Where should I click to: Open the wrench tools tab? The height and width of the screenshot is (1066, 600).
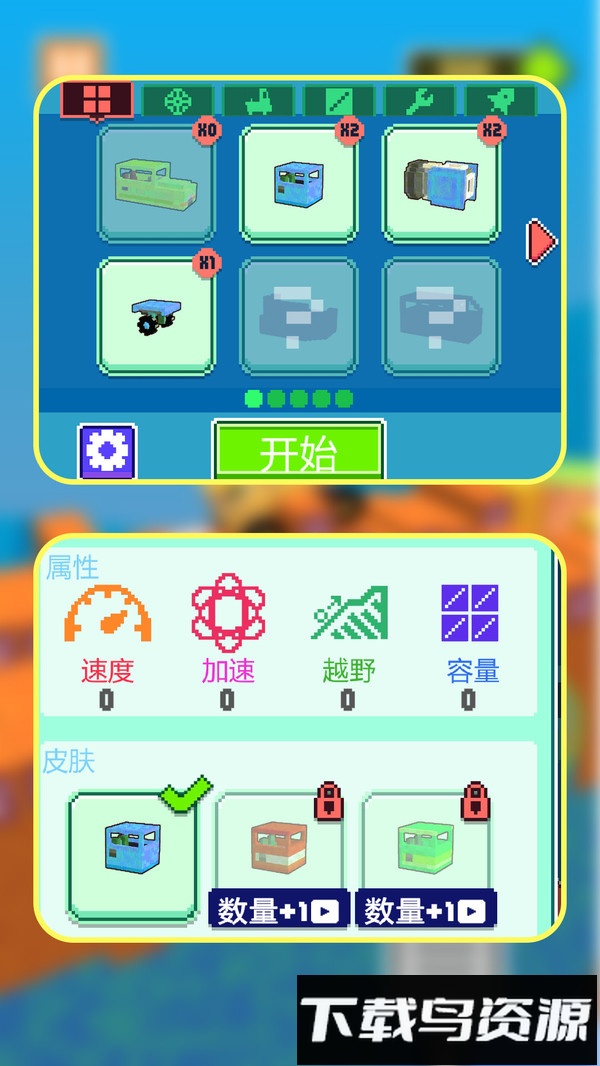[x=420, y=101]
